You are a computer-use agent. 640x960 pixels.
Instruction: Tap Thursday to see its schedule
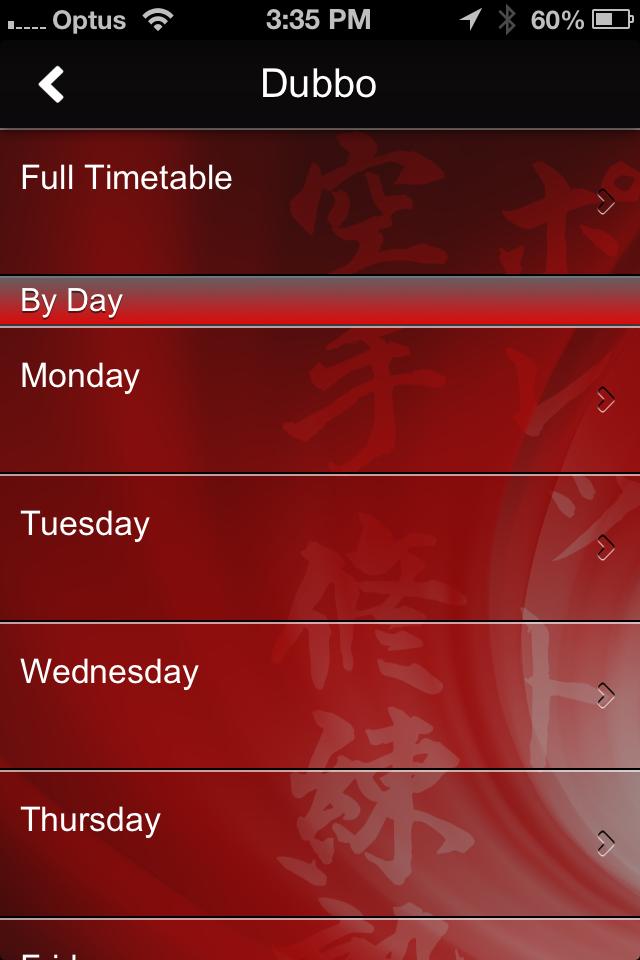coord(320,843)
